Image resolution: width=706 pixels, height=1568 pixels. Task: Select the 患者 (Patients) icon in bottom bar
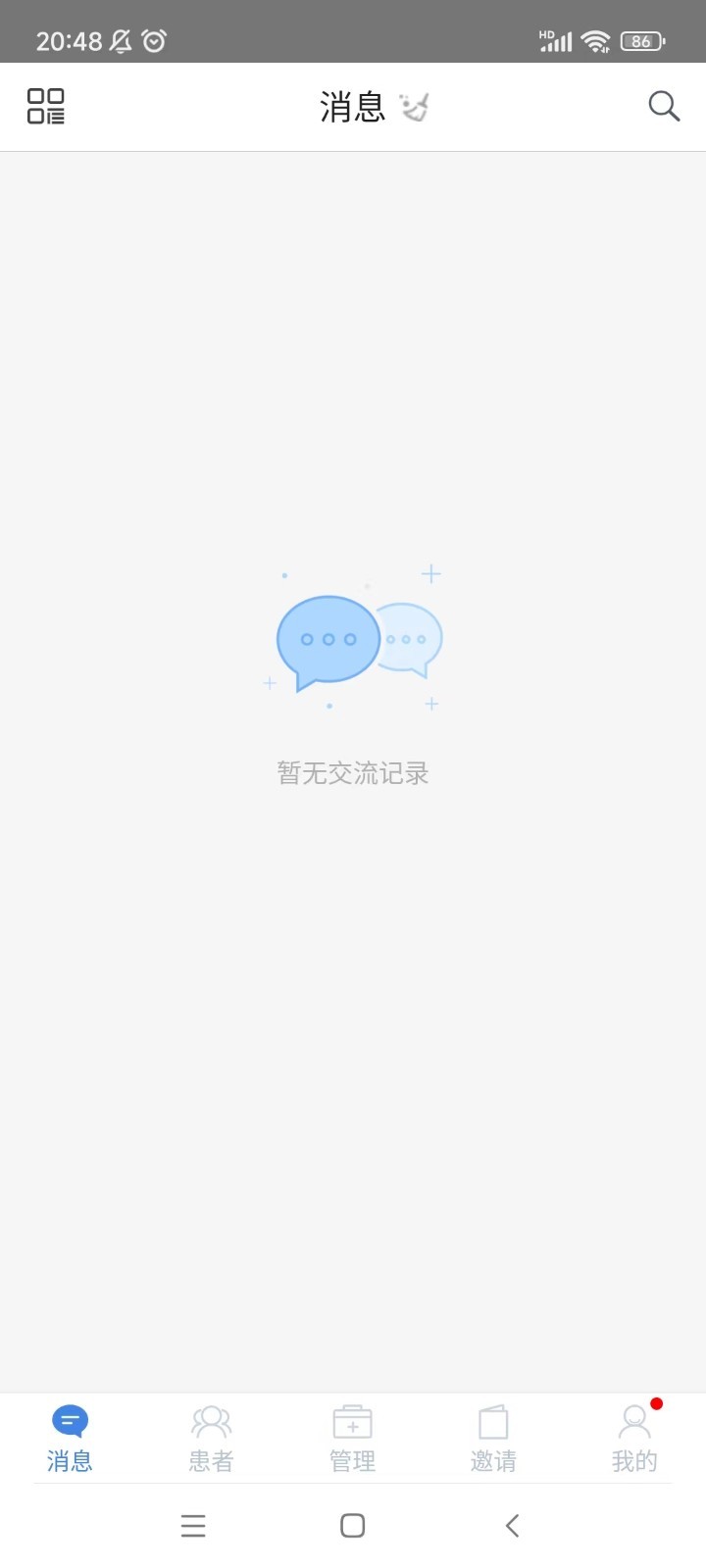[211, 1419]
